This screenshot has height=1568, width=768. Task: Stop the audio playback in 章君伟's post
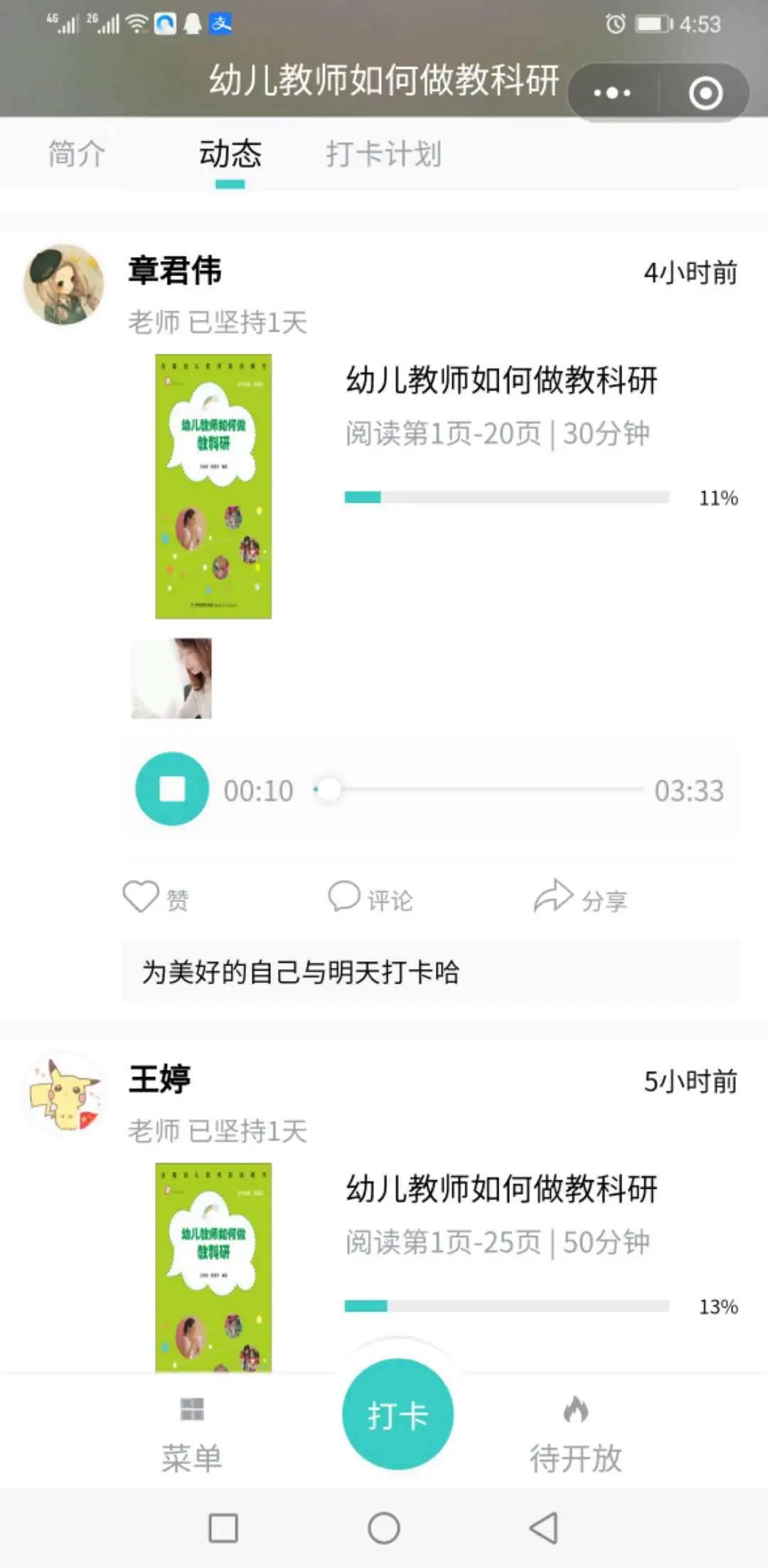pos(172,789)
